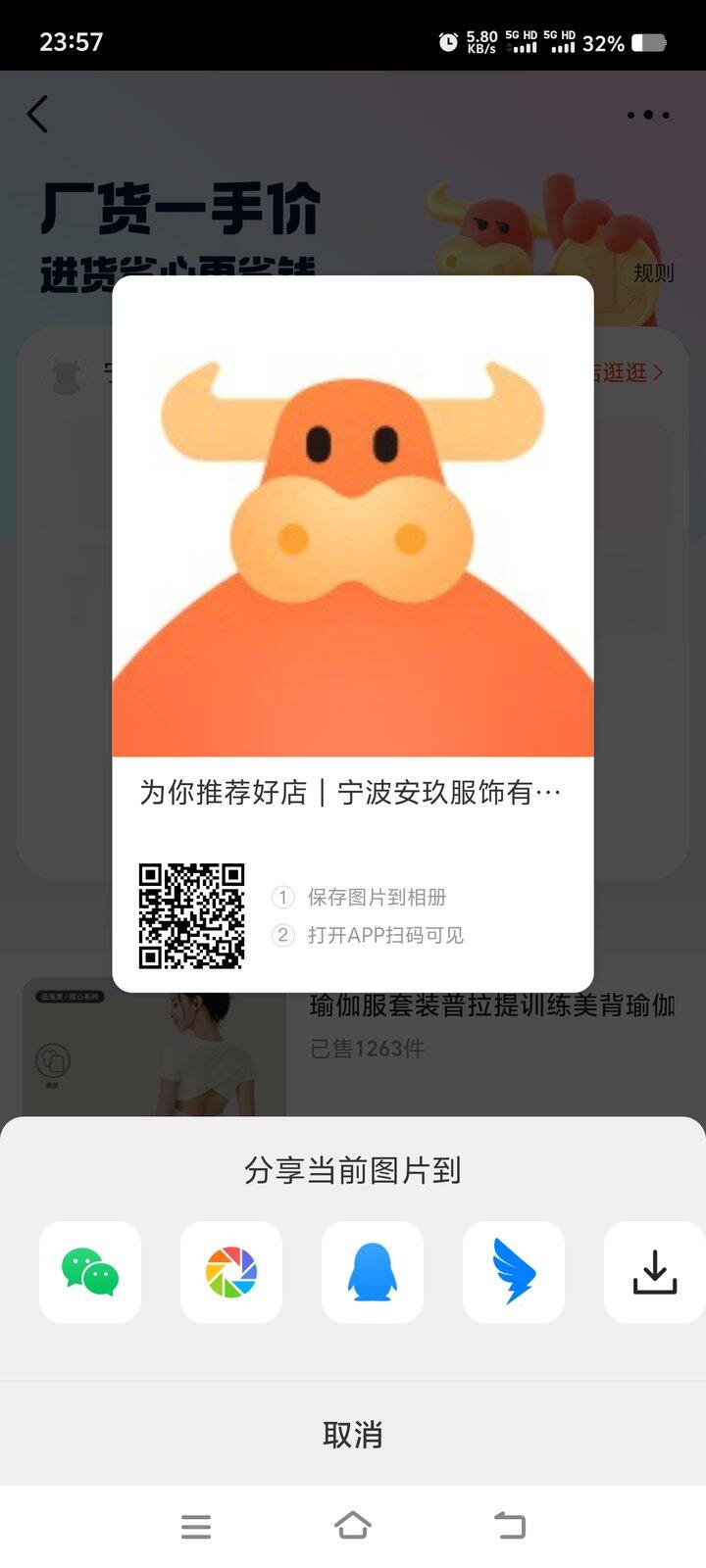Tap the home button in the navigation bar
The width and height of the screenshot is (706, 1568).
353,1525
